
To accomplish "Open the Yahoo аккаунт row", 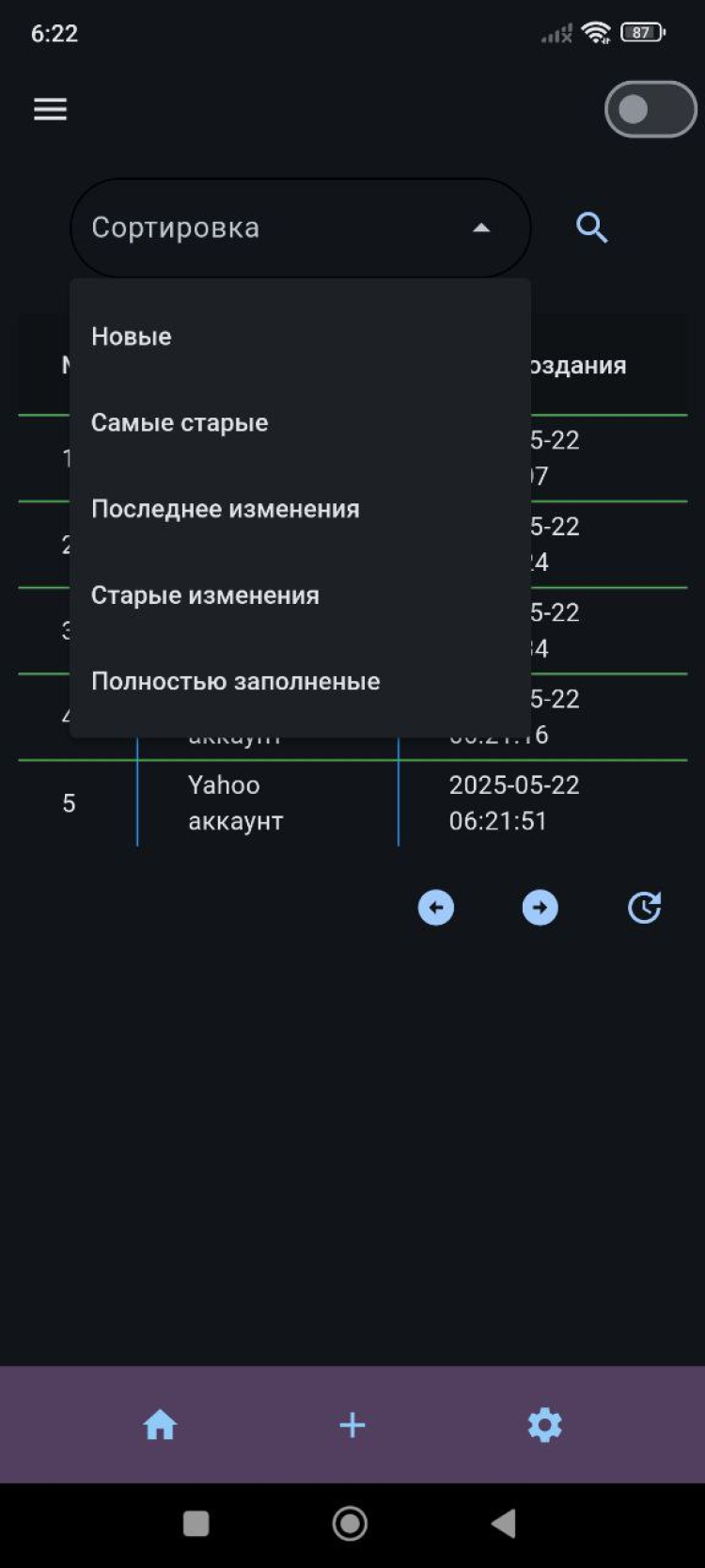I will (x=235, y=803).
